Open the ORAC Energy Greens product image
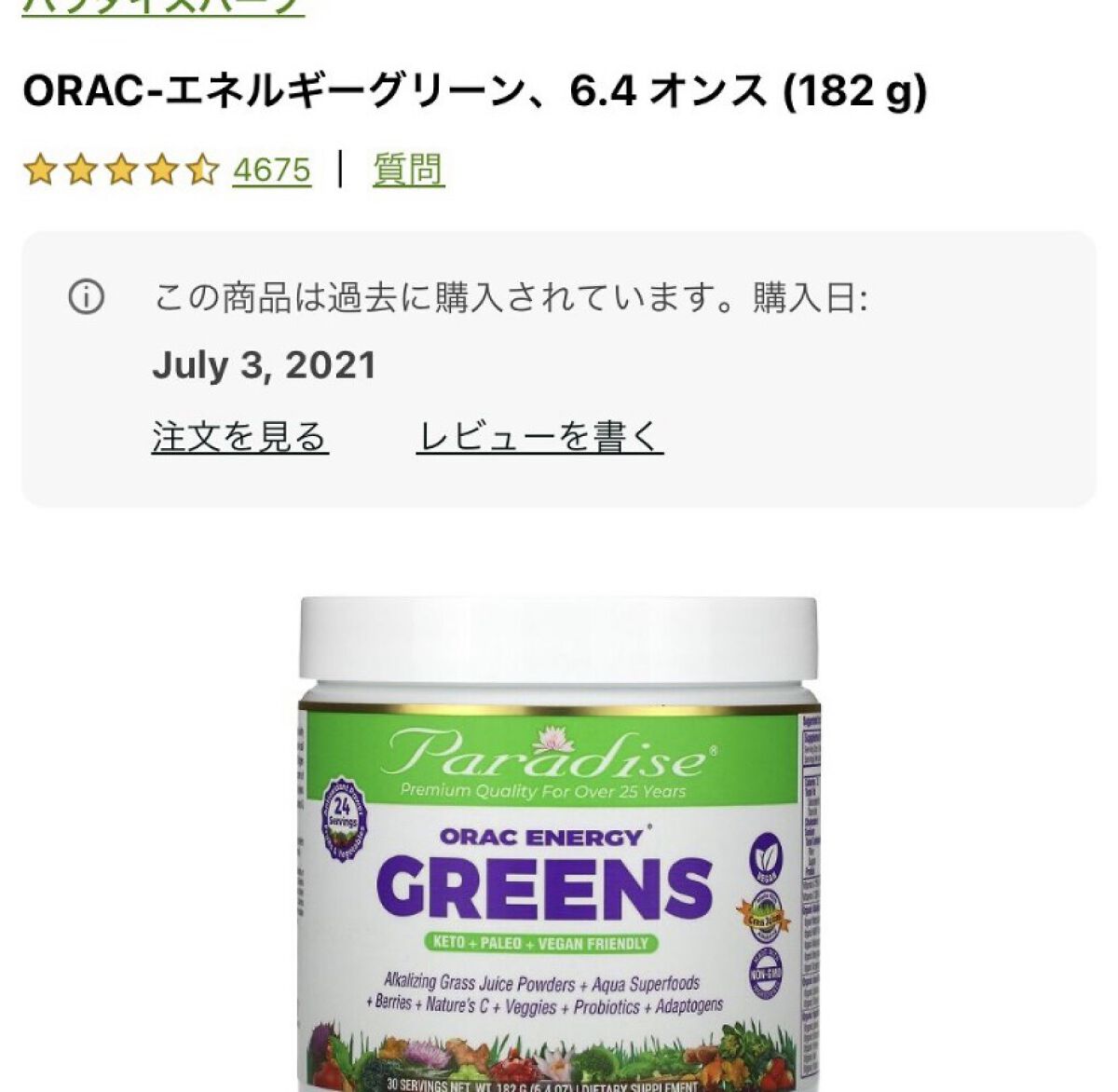The image size is (1118, 1092). click(557, 843)
